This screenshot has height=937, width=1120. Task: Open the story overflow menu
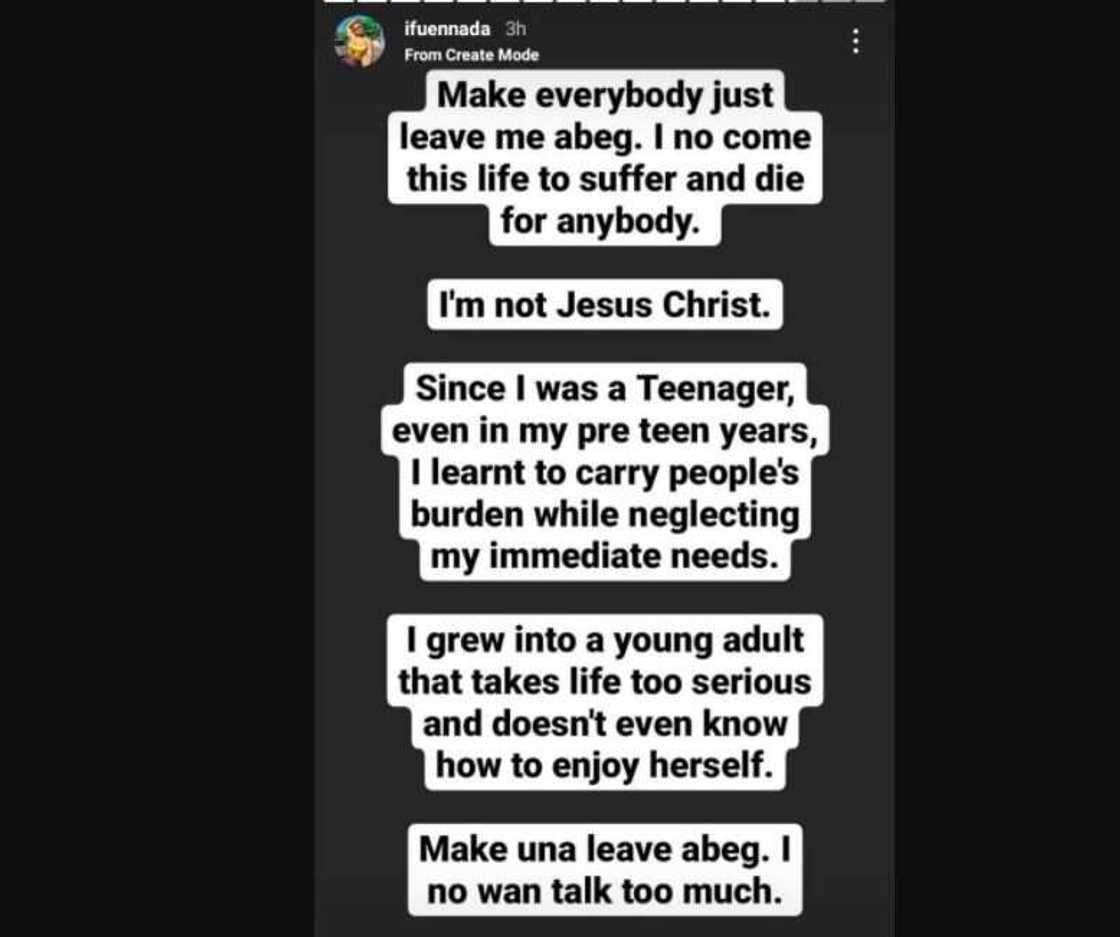pos(855,41)
